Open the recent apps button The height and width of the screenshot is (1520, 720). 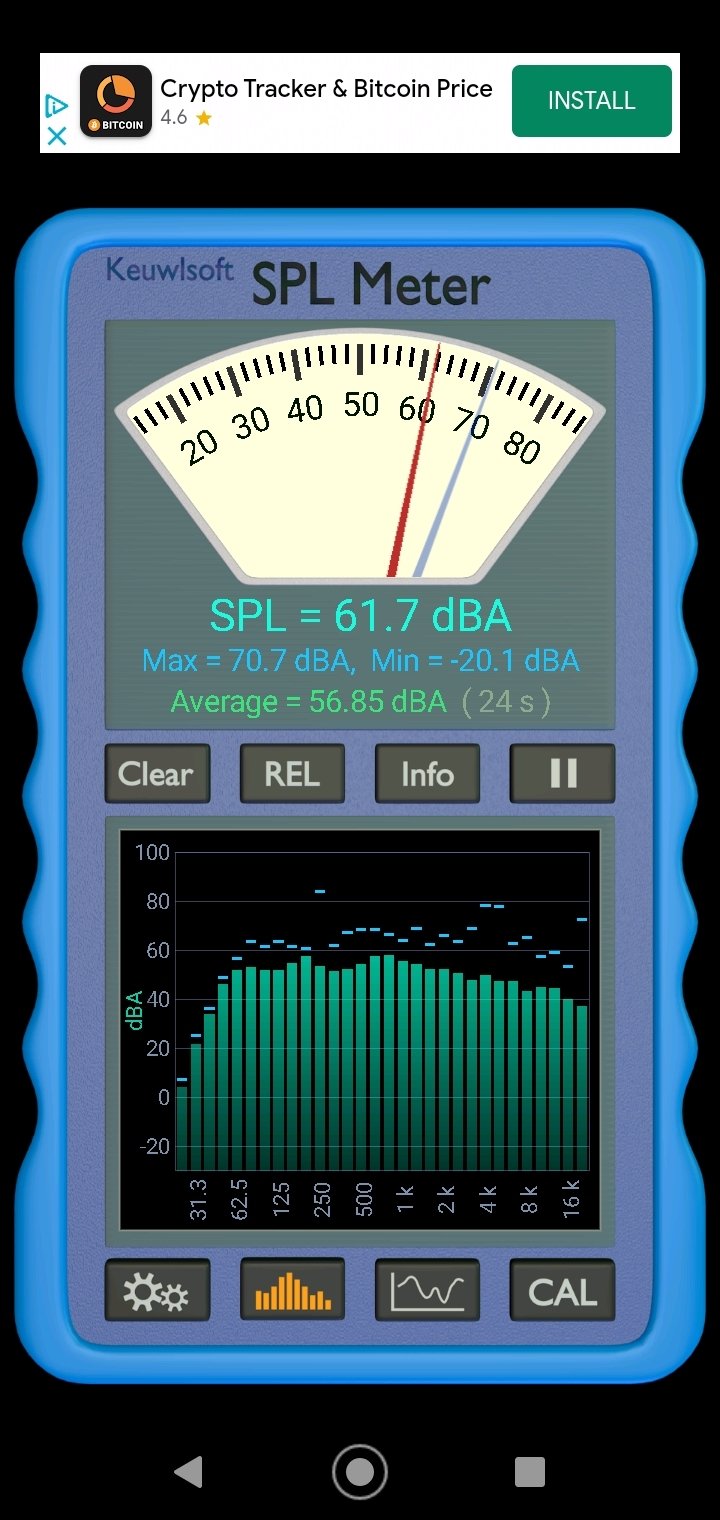[530, 1472]
